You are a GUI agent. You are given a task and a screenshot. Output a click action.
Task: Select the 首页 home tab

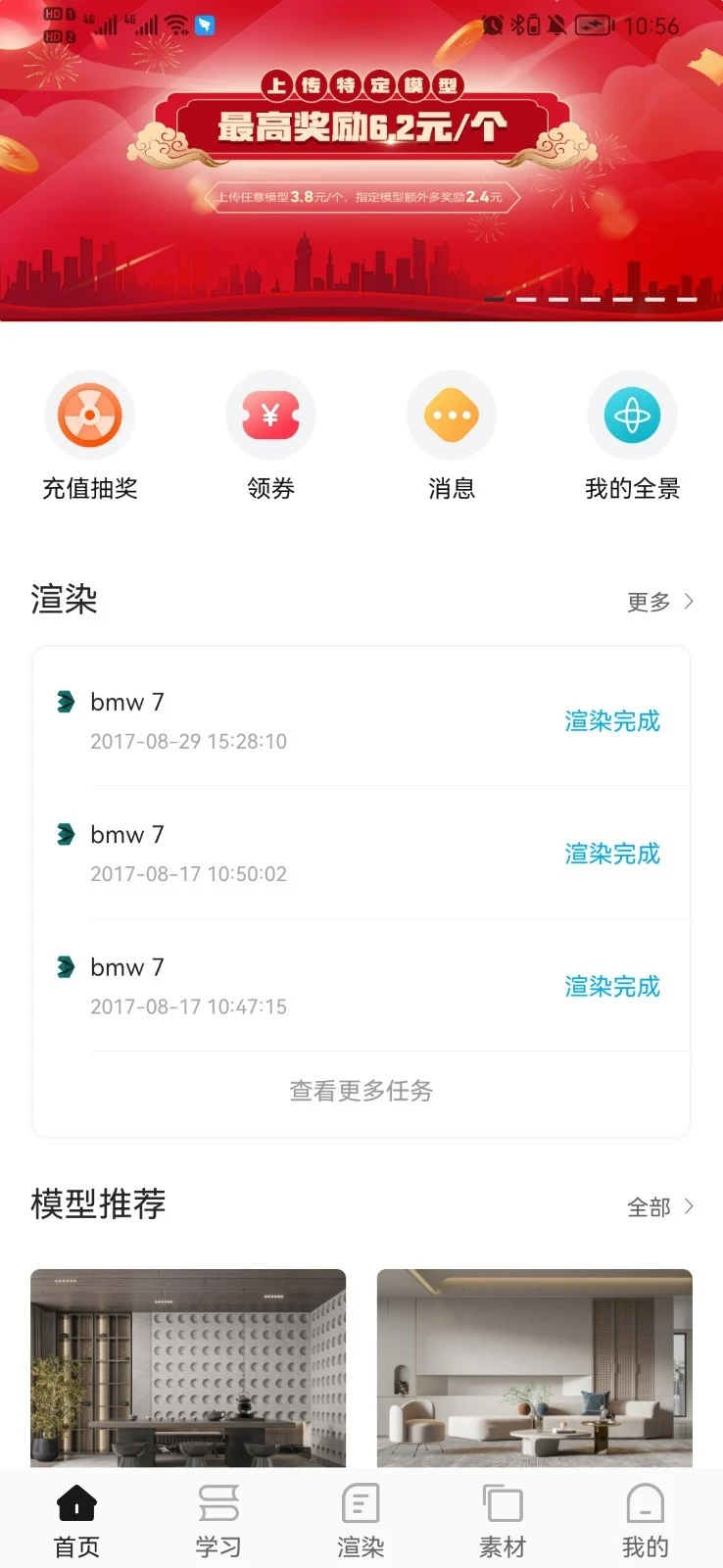pyautogui.click(x=75, y=1517)
